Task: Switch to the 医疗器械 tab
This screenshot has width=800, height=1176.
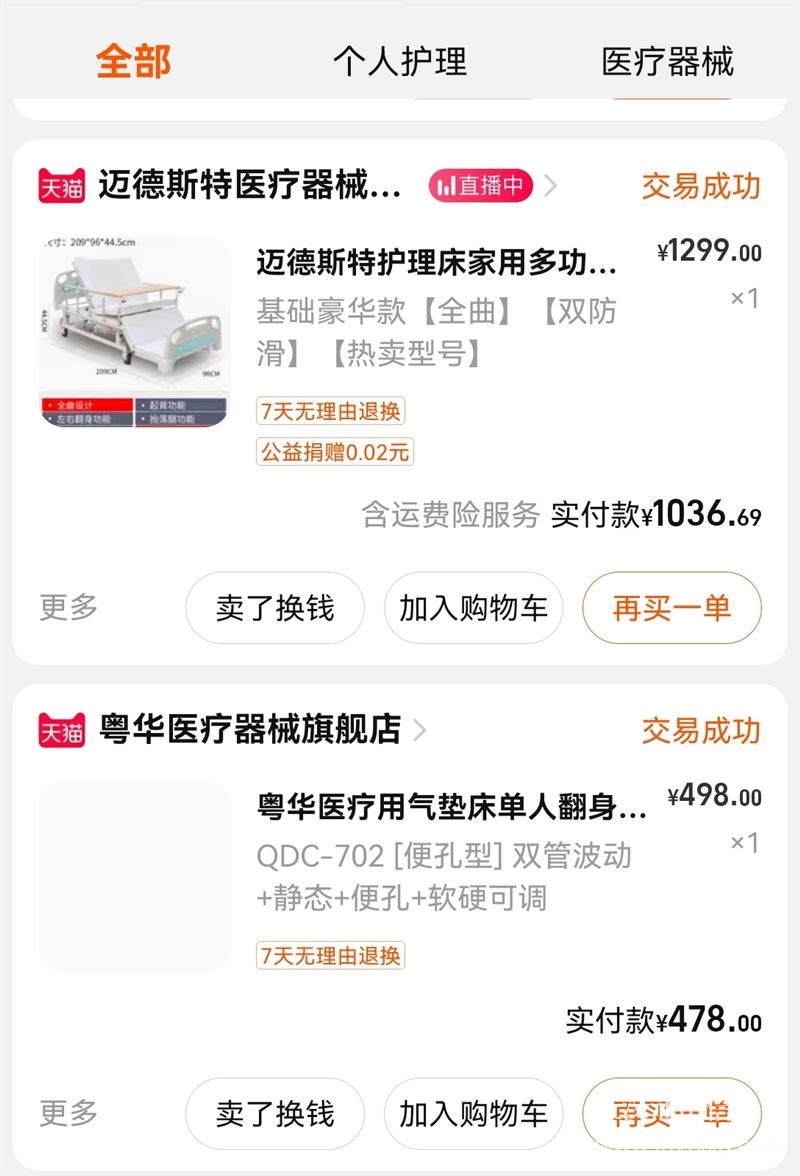Action: click(668, 61)
